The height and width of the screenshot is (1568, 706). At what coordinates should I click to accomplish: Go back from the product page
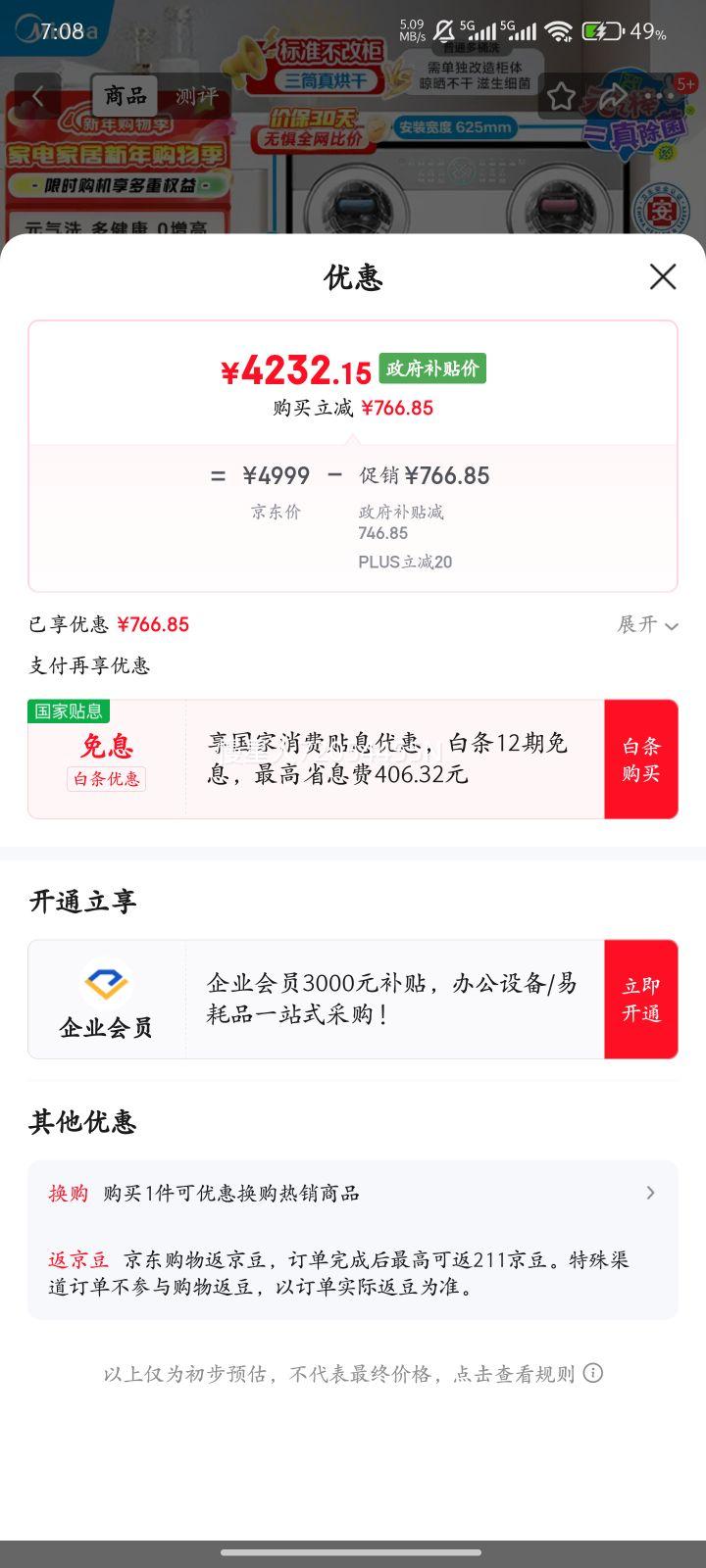[x=39, y=96]
